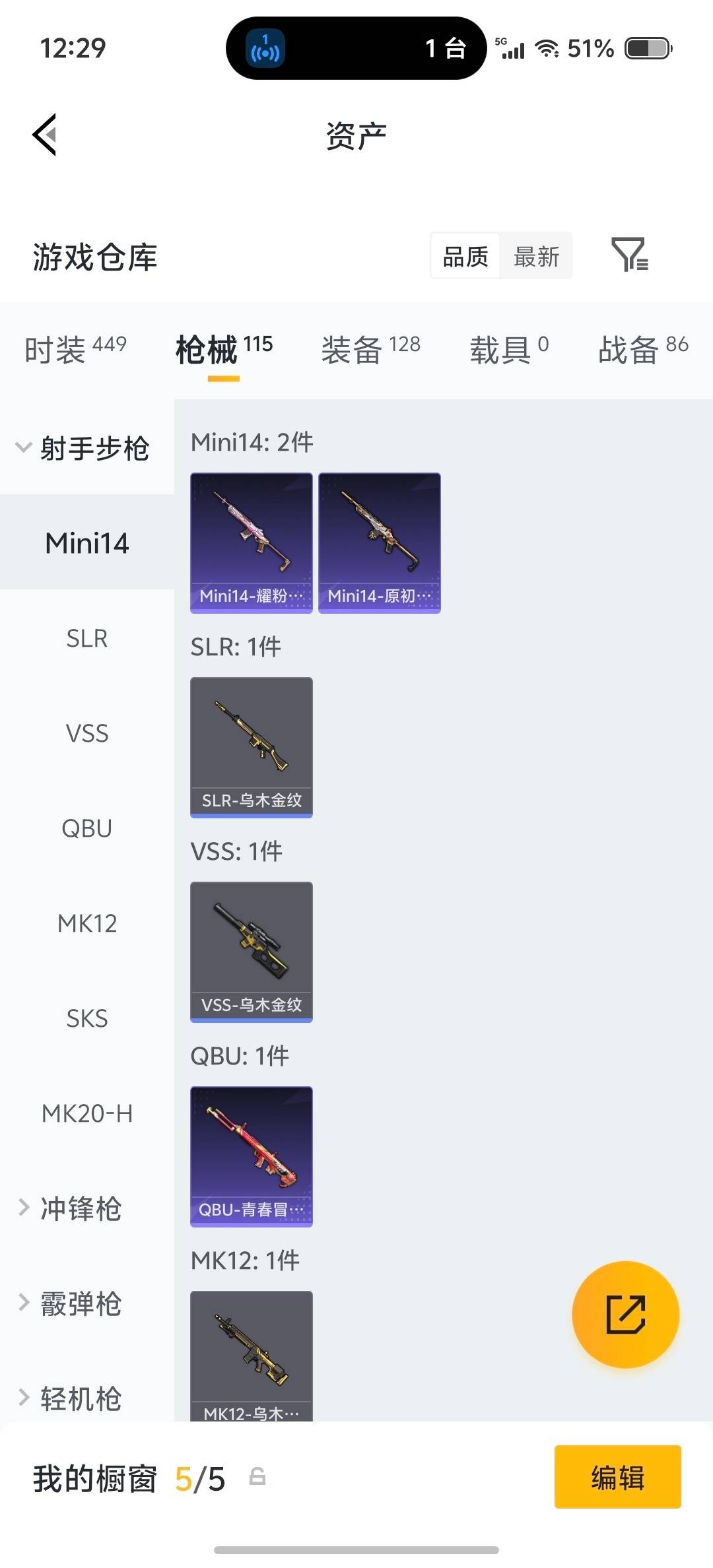Collapse the 射手步枪 category
Screen dimensions: 713x1568
[85, 447]
